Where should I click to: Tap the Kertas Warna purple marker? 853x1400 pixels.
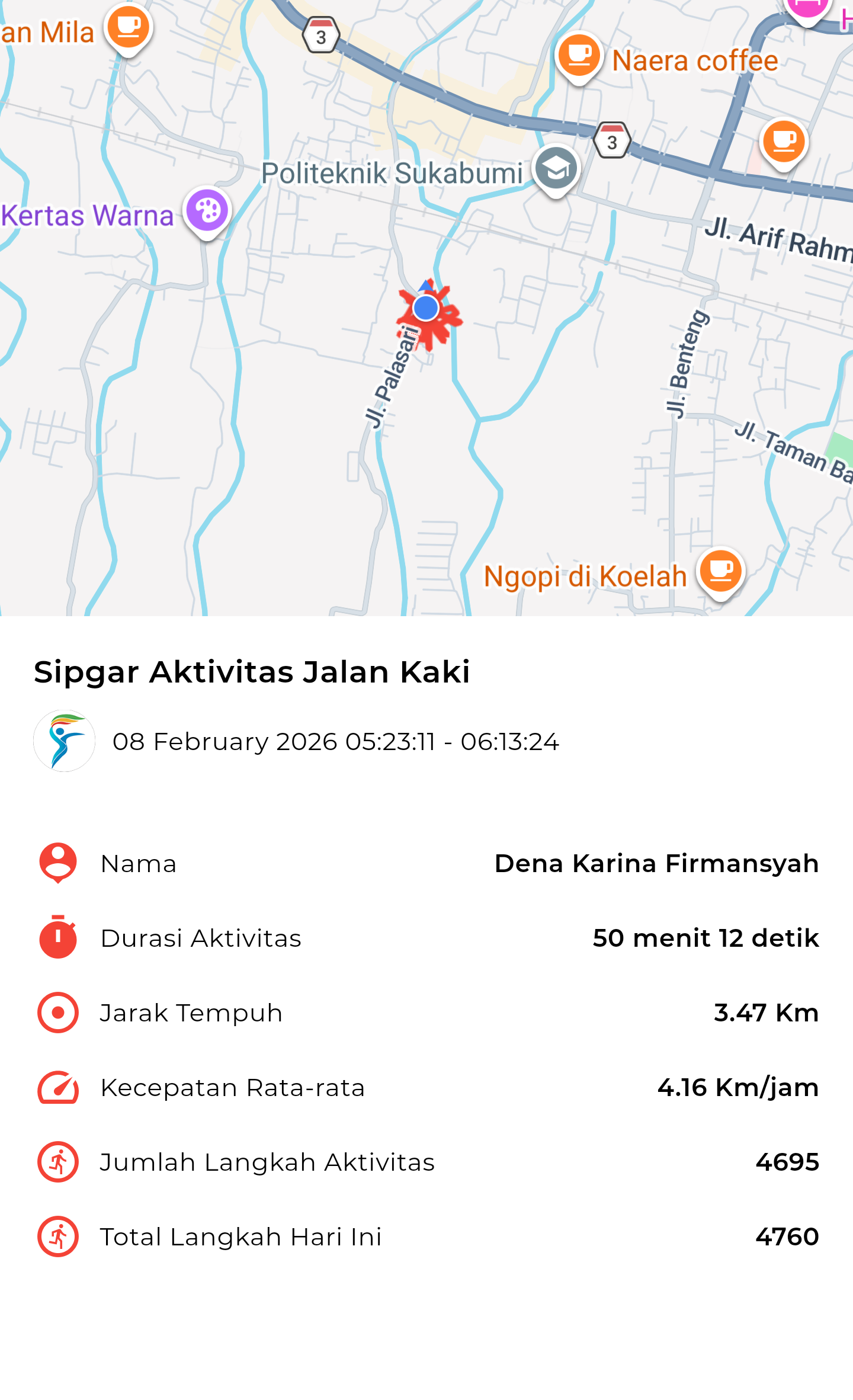(x=207, y=212)
